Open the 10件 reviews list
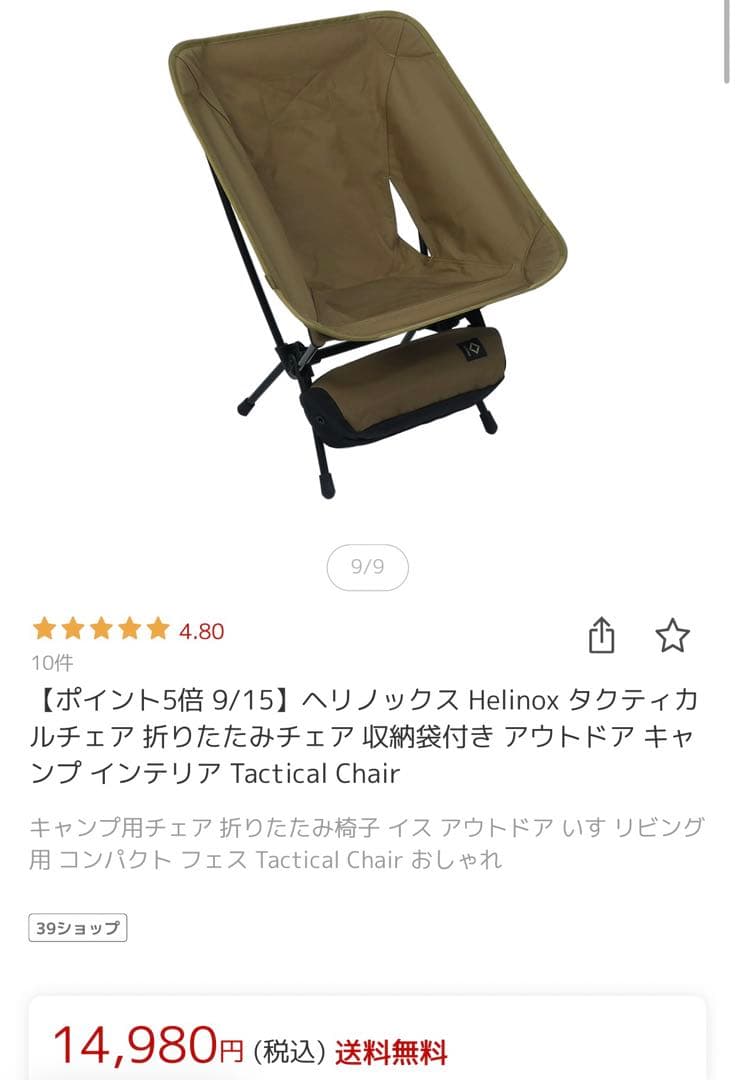This screenshot has width=735, height=1080. point(52,663)
